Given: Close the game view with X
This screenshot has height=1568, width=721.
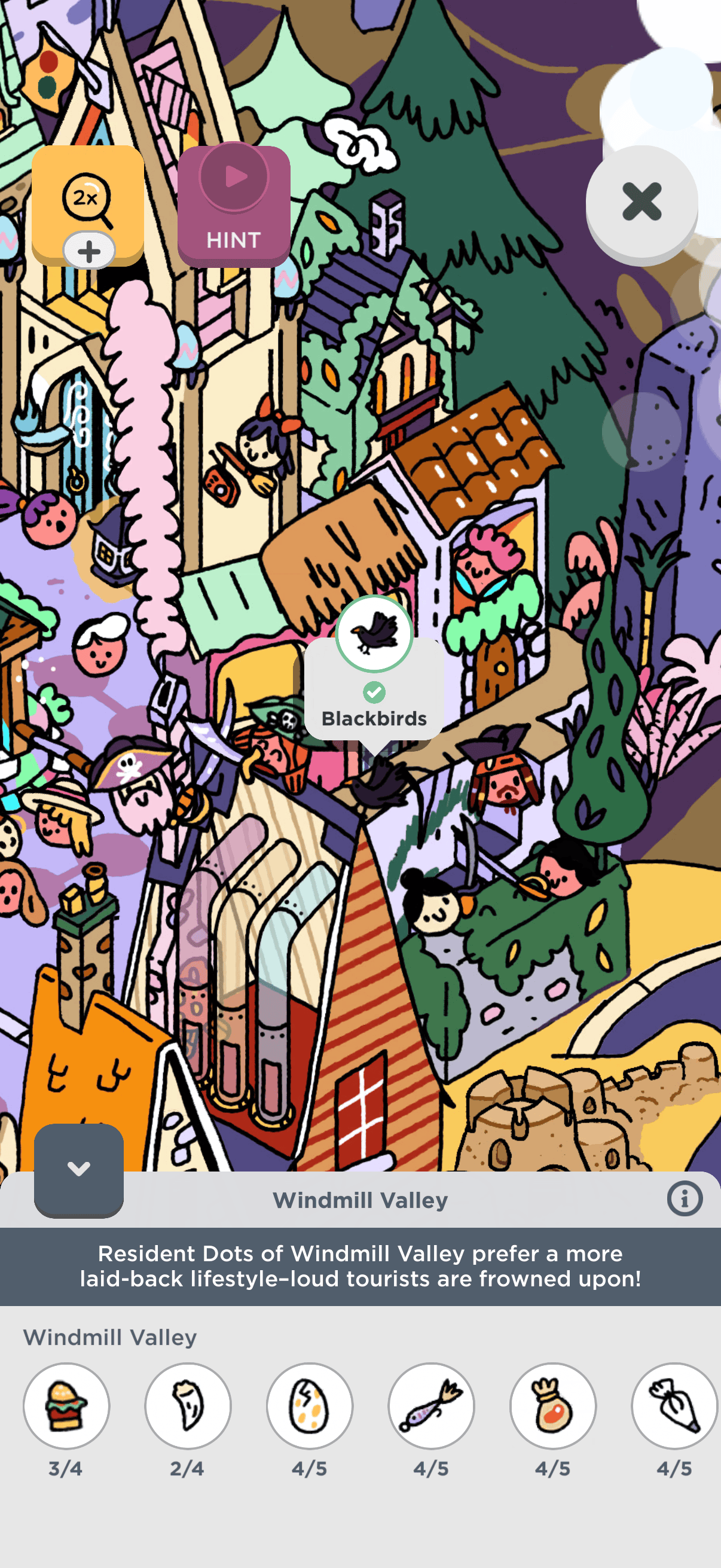Looking at the screenshot, I should (641, 202).
